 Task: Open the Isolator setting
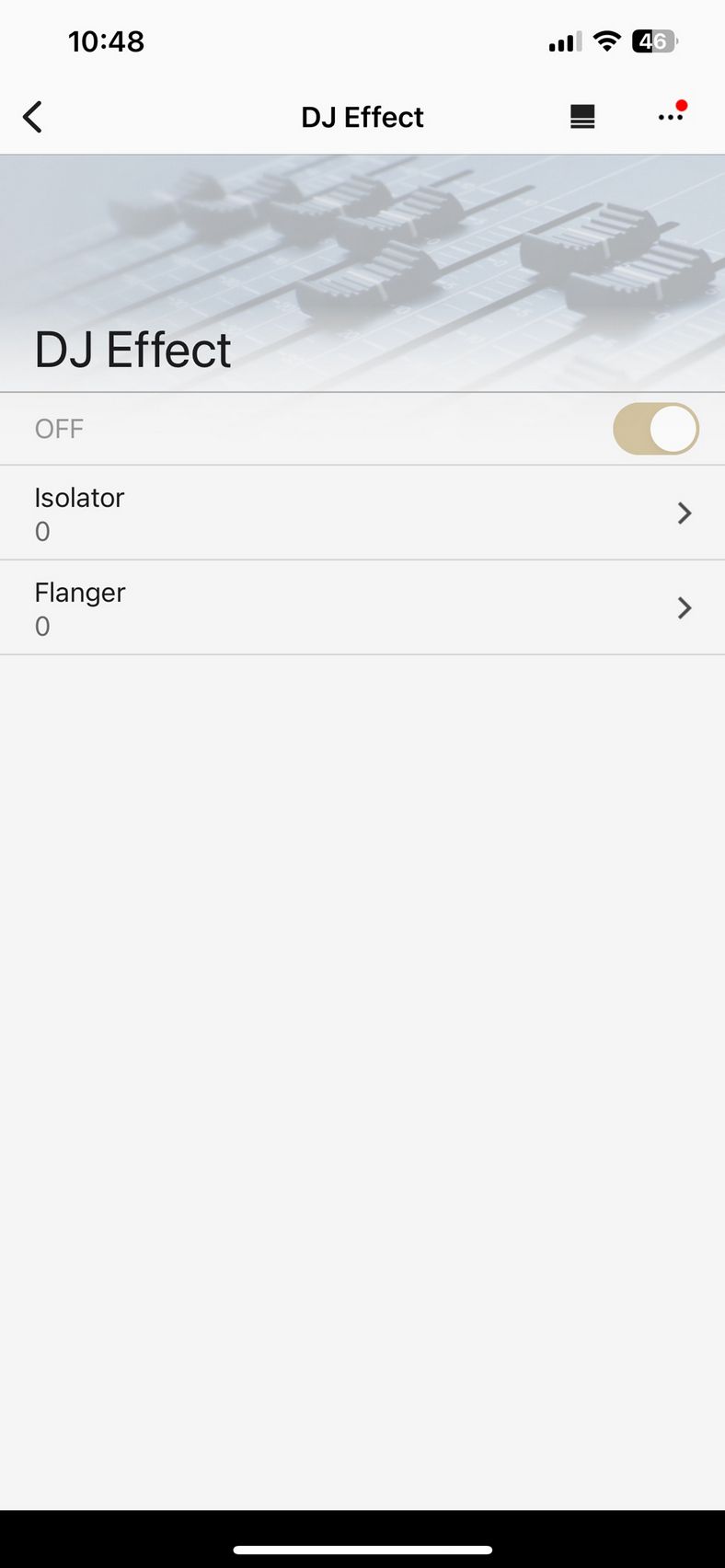pos(362,513)
